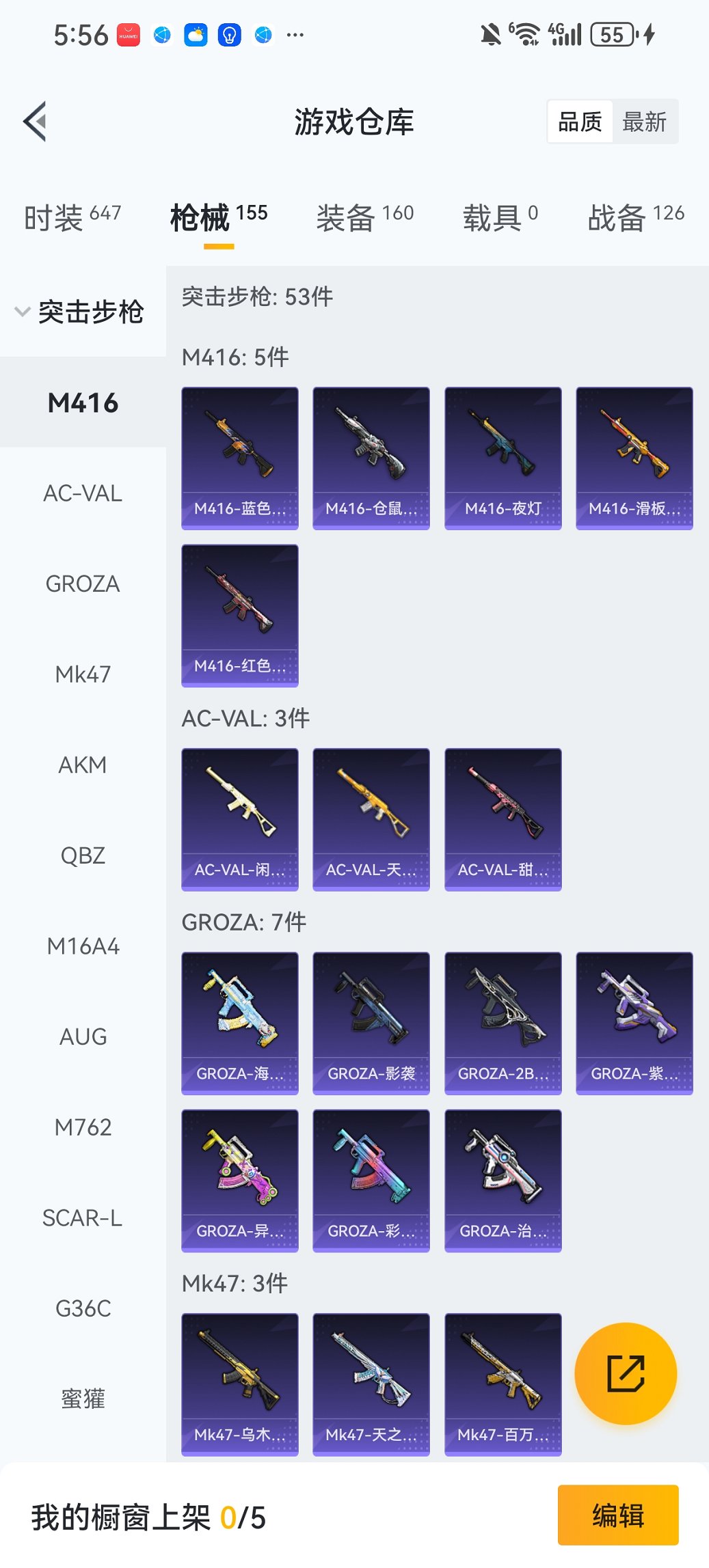Switch to the 时装 tab
The width and height of the screenshot is (709, 1568).
(72, 217)
